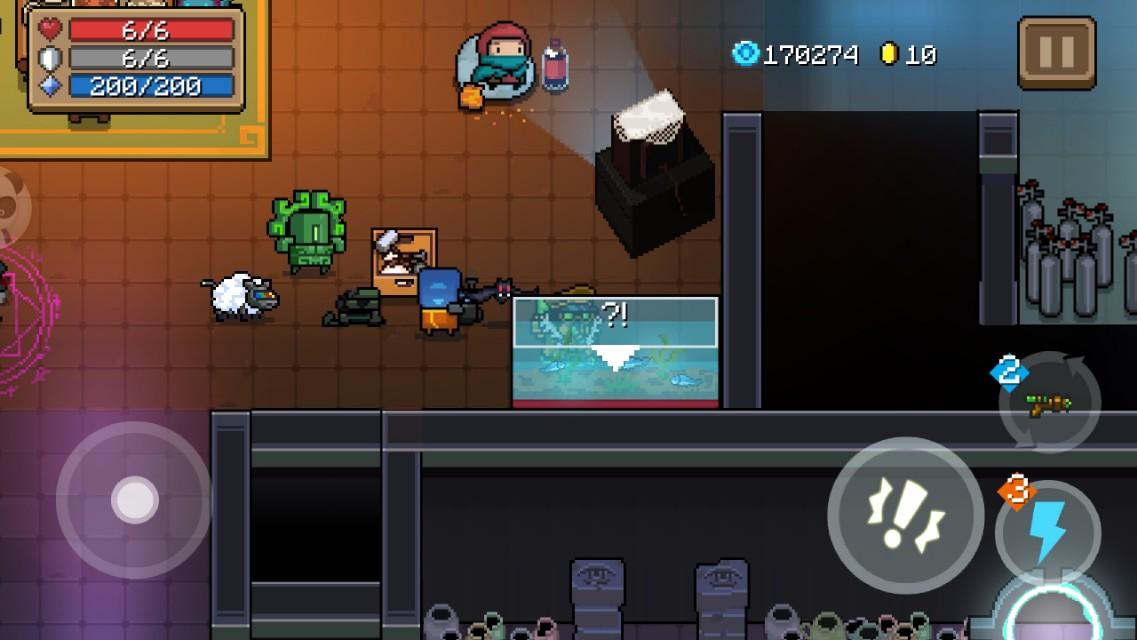Screen dimensions: 1137x640
Task: Tap the virtual joystick knob
Action: click(x=134, y=499)
